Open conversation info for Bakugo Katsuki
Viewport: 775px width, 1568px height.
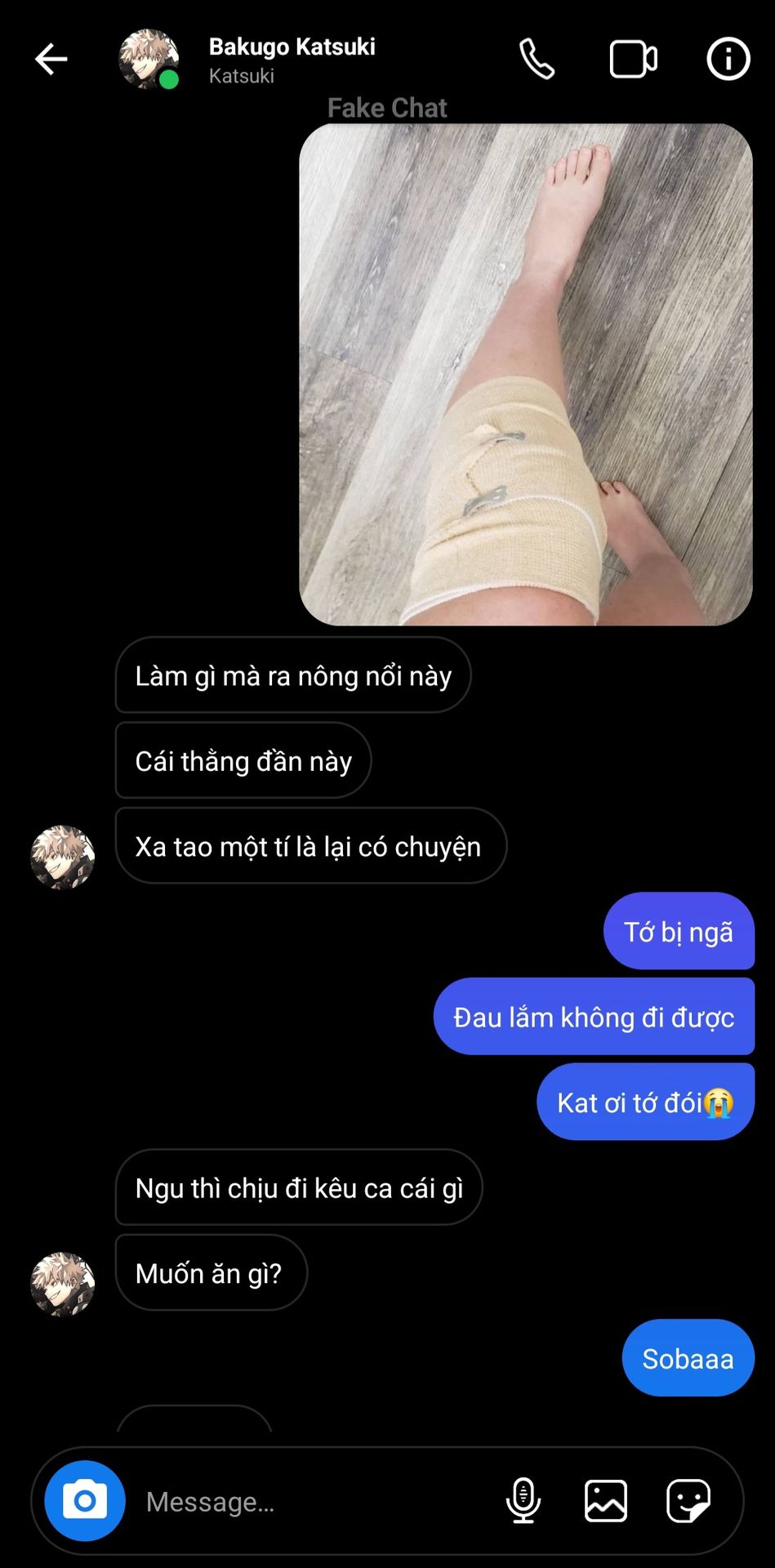click(728, 60)
